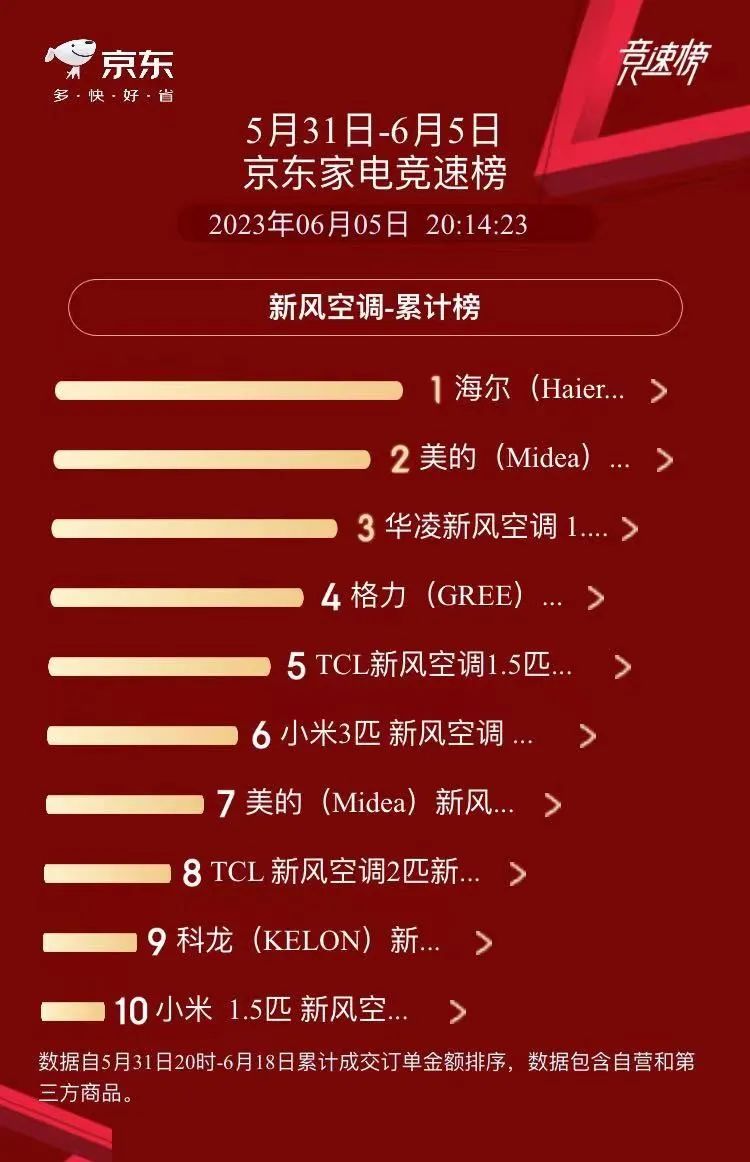Click the 2023年06月05日 timestamp banner
Viewport: 750px width, 1162px height.
(x=375, y=226)
